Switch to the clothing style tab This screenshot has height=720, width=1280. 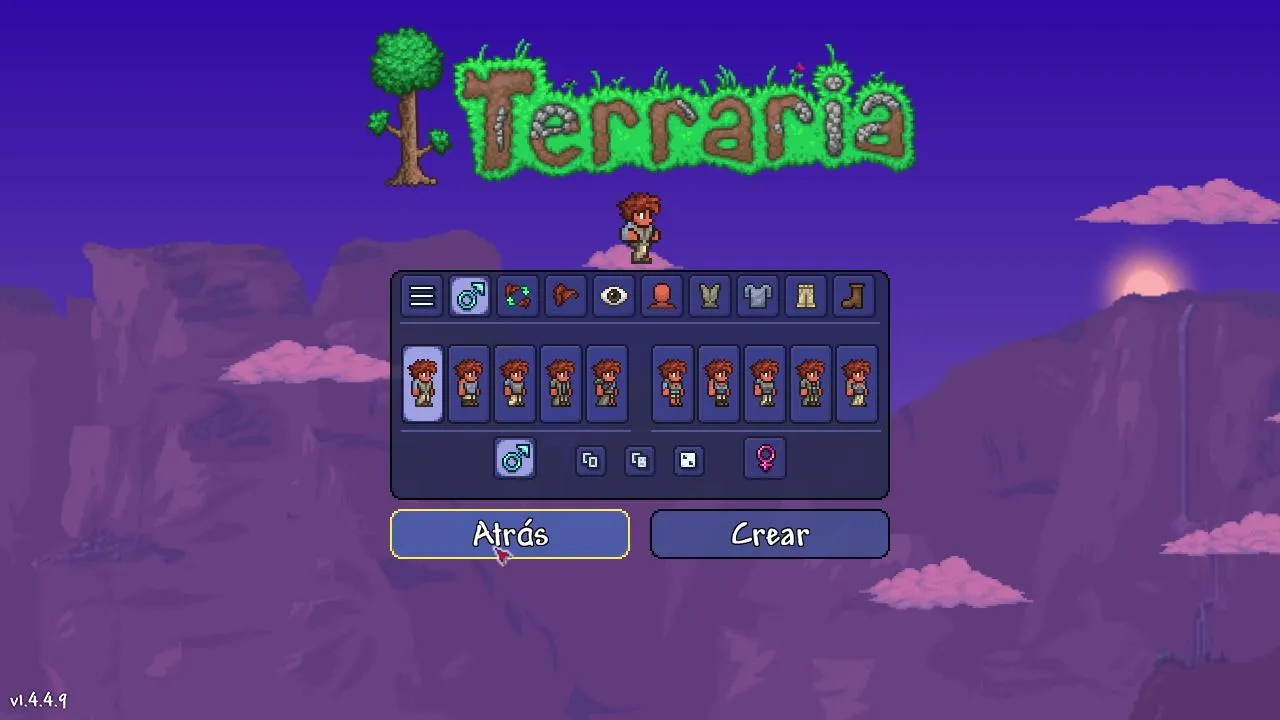470,296
